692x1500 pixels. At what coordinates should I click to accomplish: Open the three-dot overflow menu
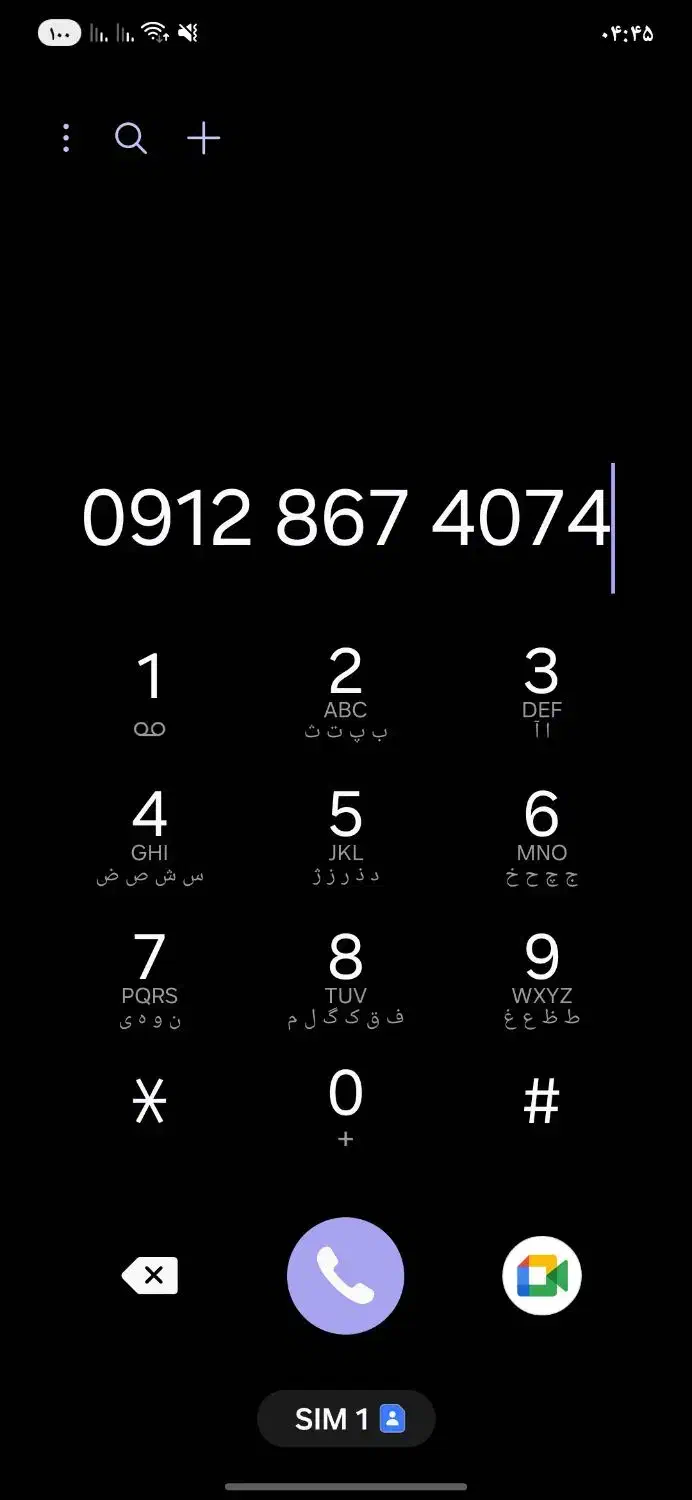point(66,138)
